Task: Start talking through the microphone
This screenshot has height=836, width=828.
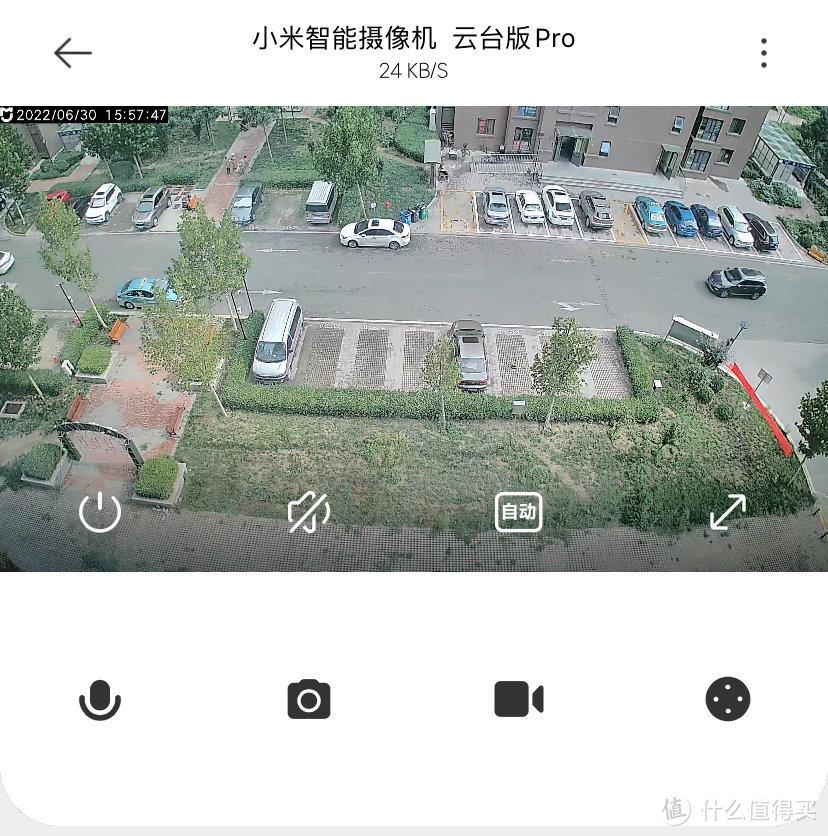Action: coord(100,699)
